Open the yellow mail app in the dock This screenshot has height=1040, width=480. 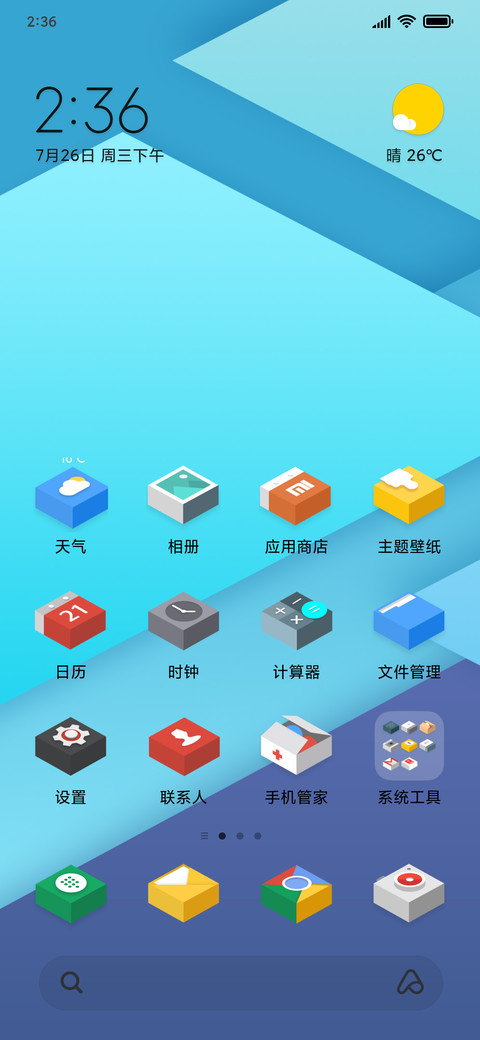[x=184, y=893]
